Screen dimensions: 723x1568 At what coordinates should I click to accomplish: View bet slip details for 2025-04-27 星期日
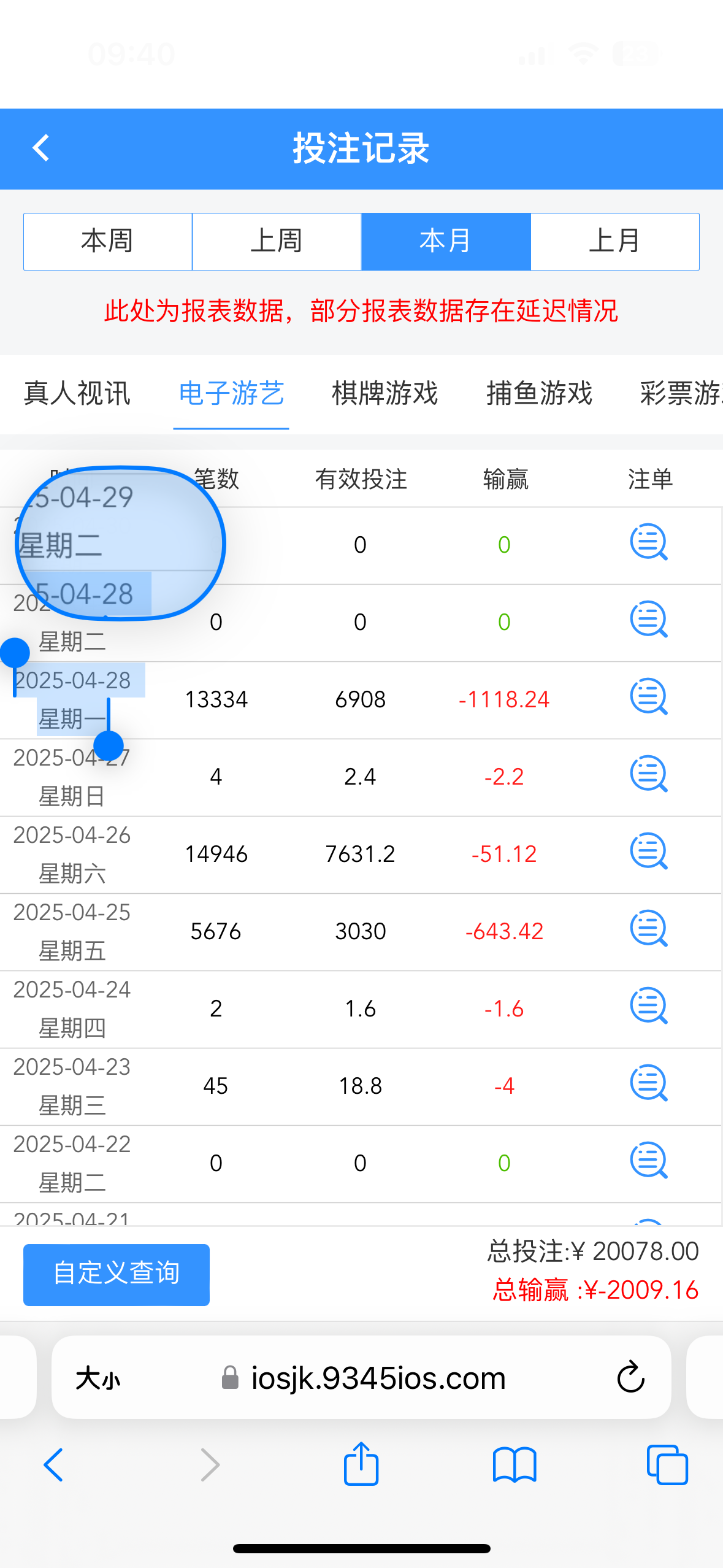coord(648,775)
